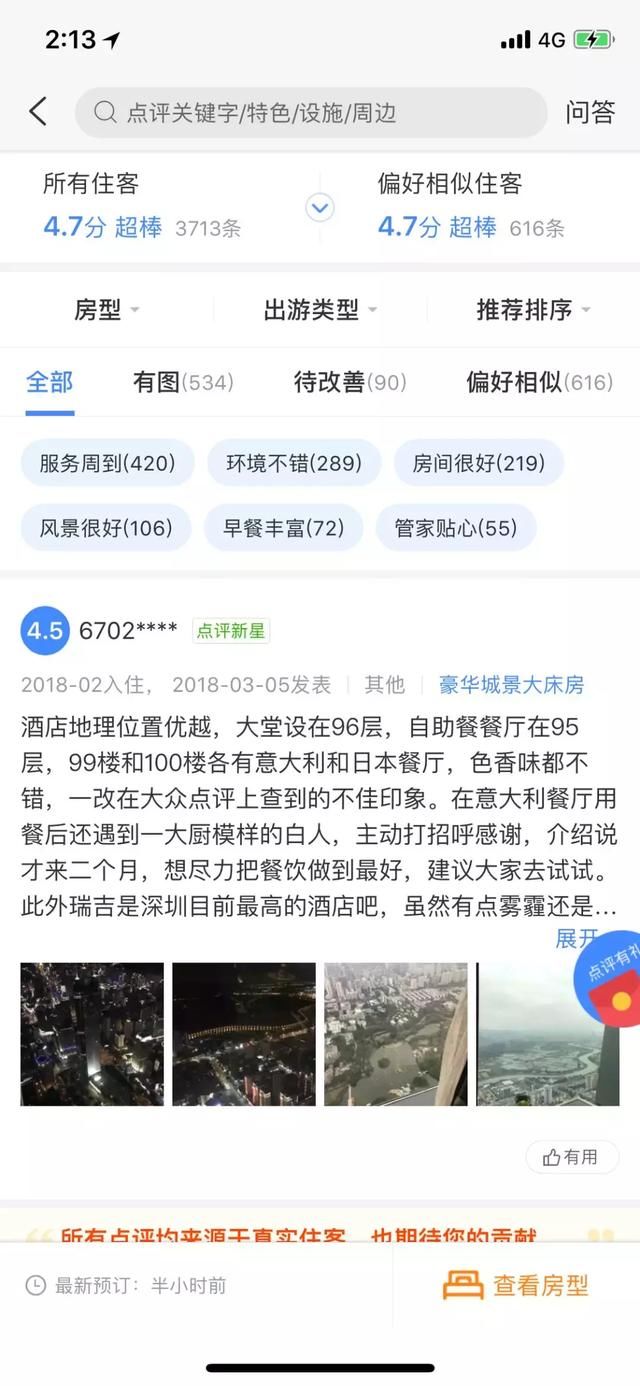
Task: Filter by 环境不错(289) chip
Action: [x=294, y=463]
